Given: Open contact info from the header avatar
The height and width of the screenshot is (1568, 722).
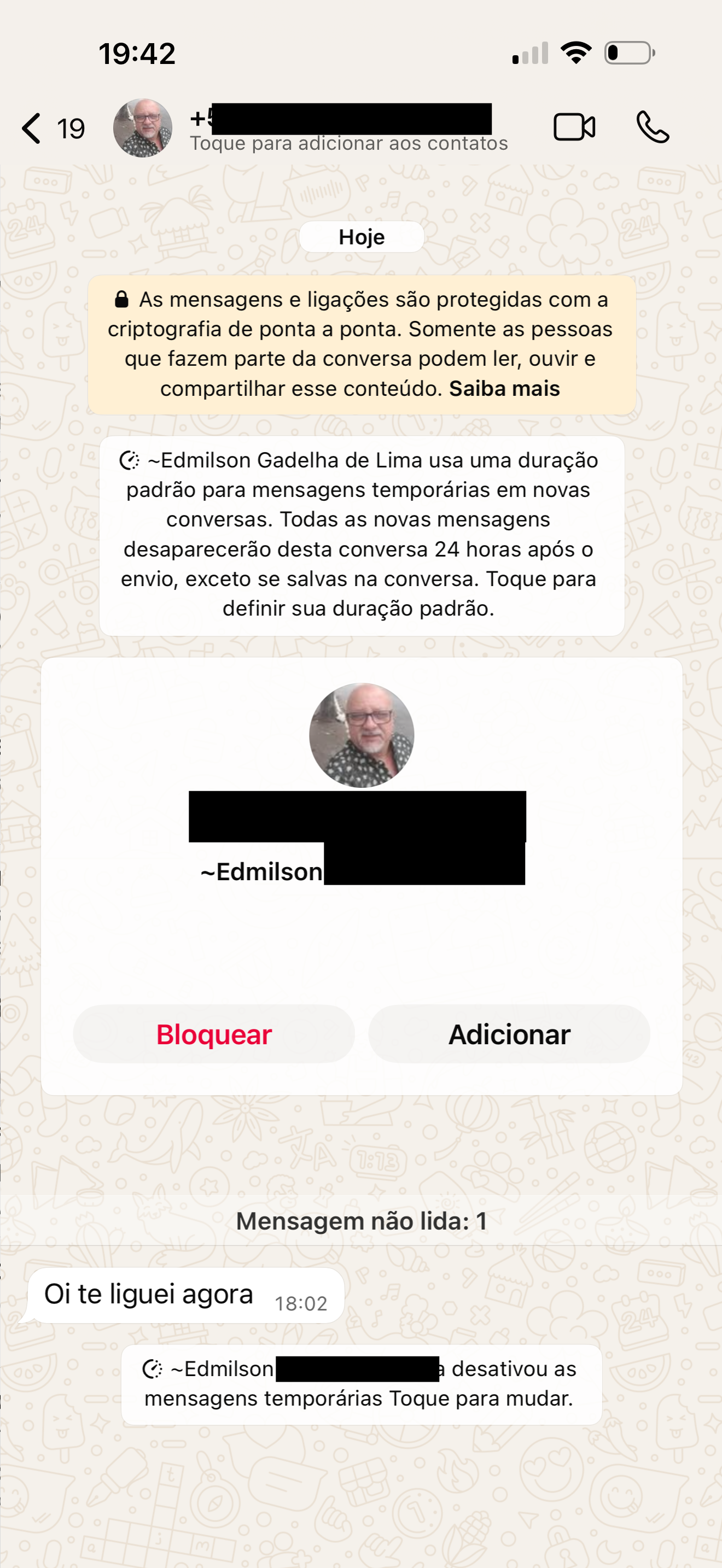Looking at the screenshot, I should coord(142,128).
